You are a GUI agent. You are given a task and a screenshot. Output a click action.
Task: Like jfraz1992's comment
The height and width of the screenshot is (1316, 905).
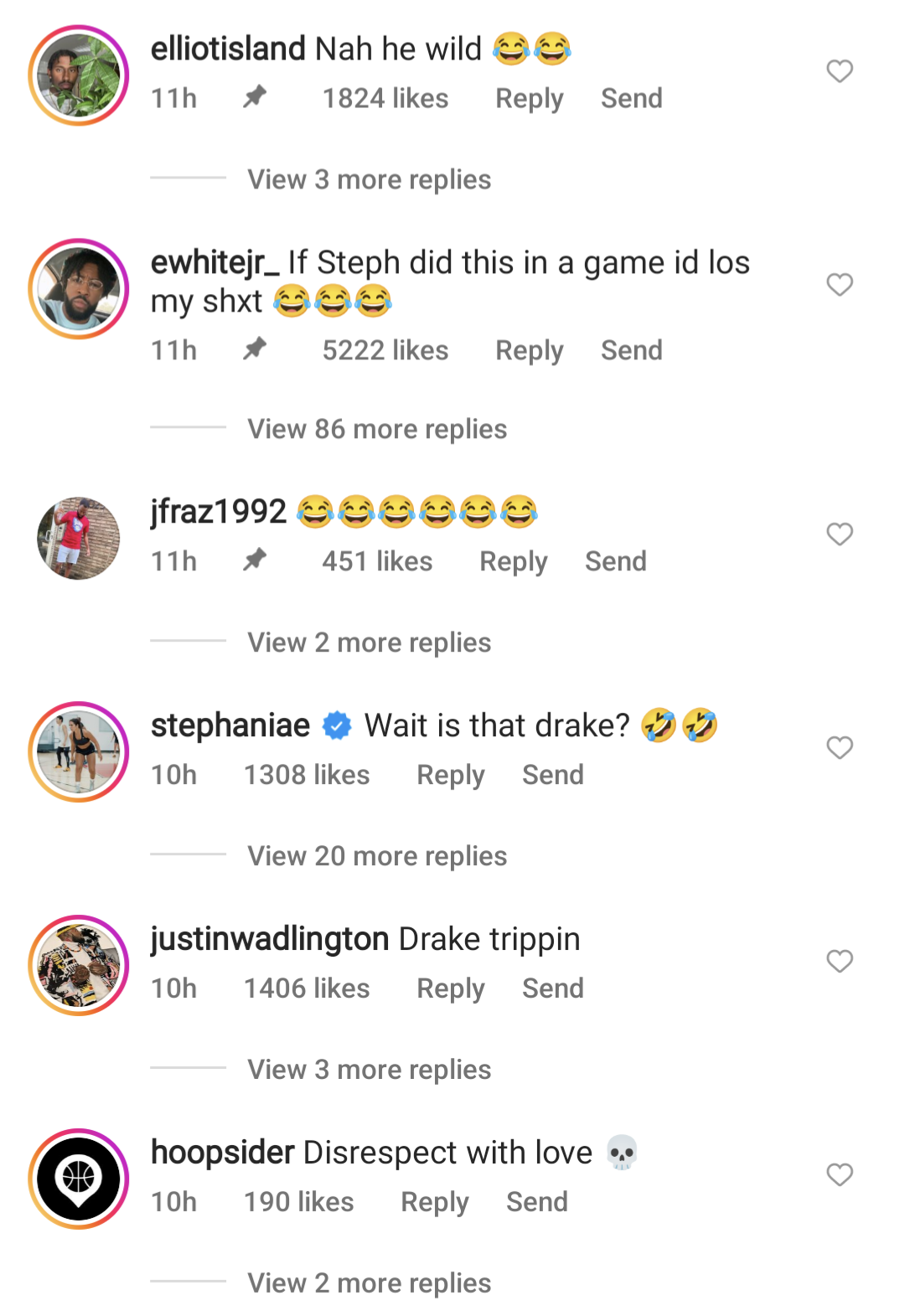pyautogui.click(x=839, y=534)
